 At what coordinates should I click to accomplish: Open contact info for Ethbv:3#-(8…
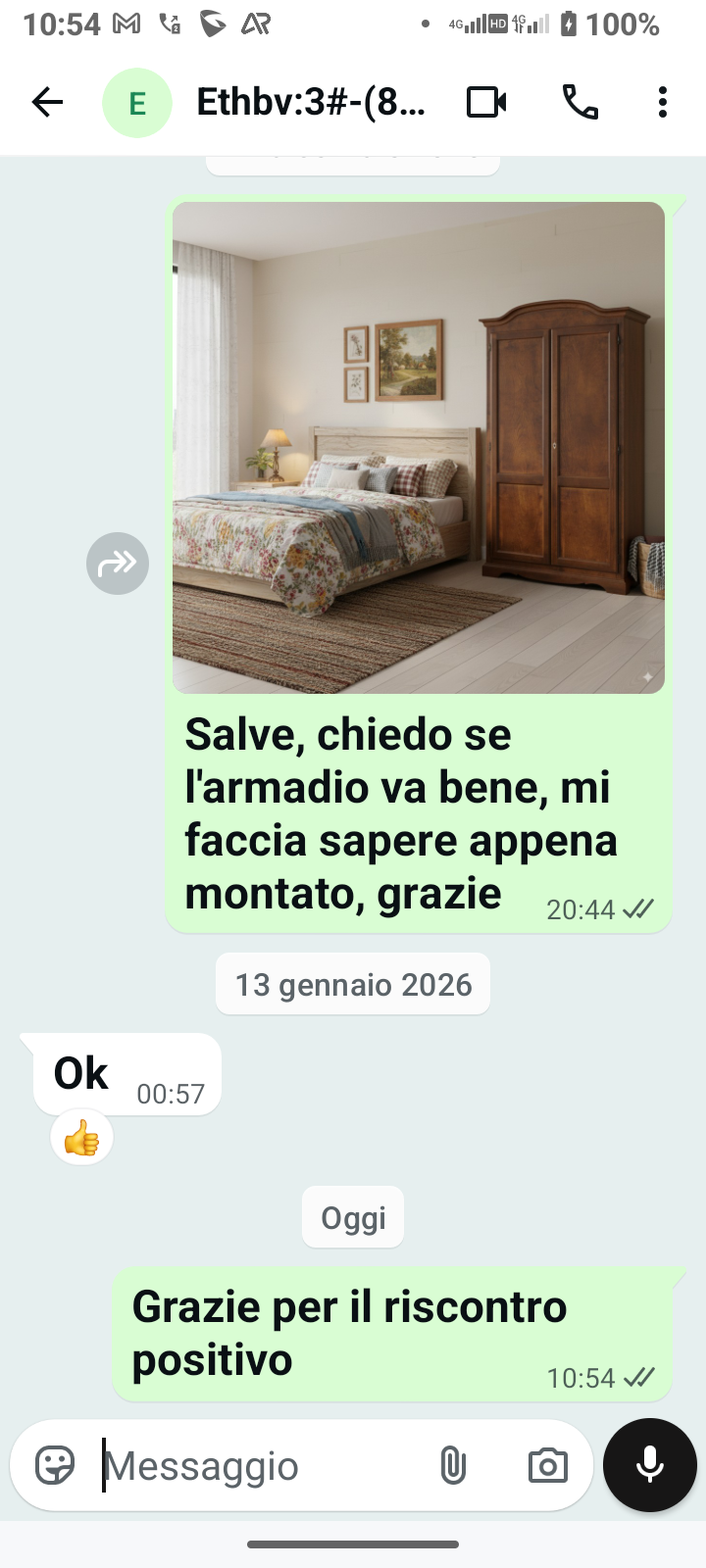click(311, 102)
